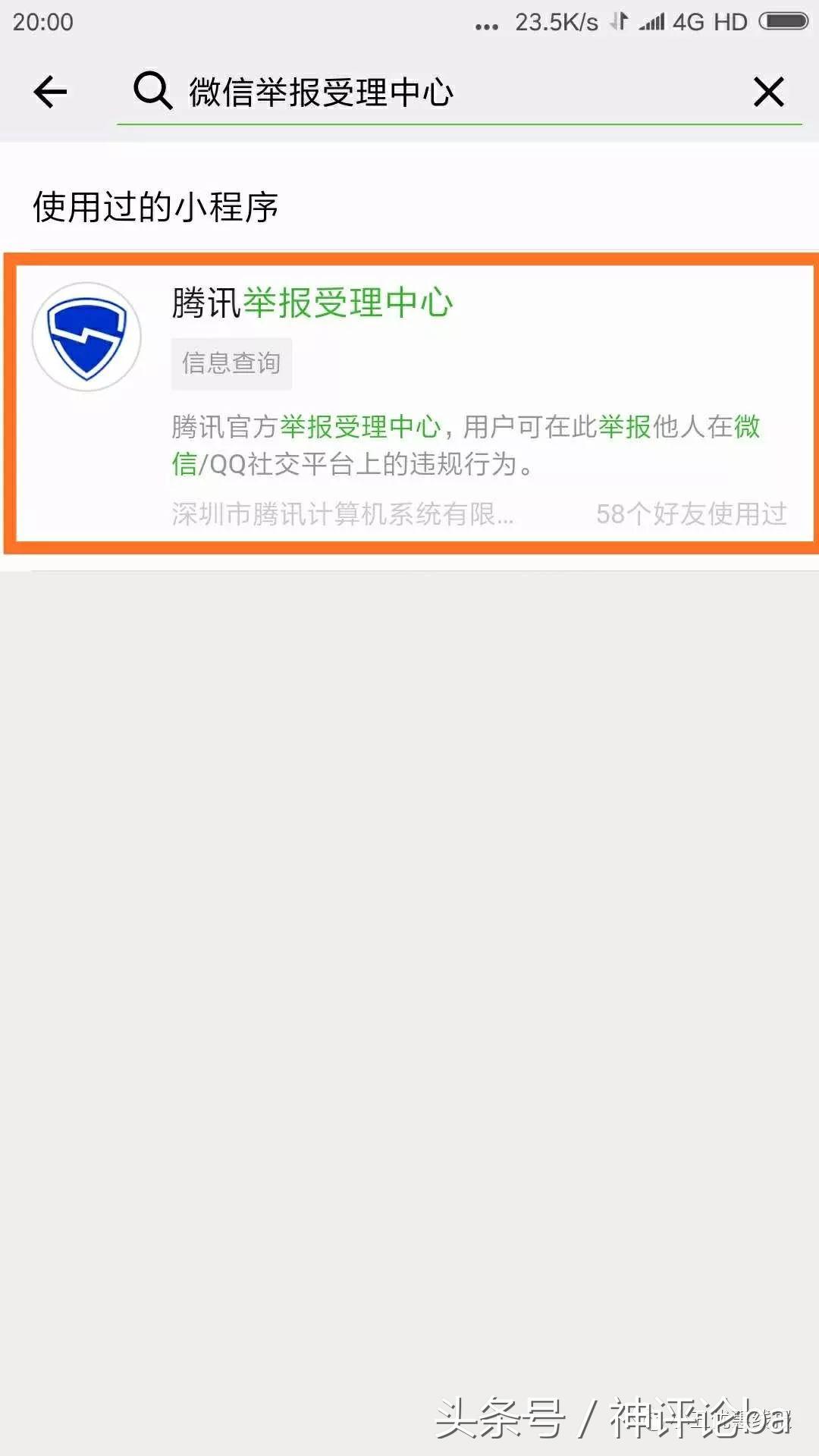Click the green 举报受理中心 title text
The image size is (819, 1456).
350,303
